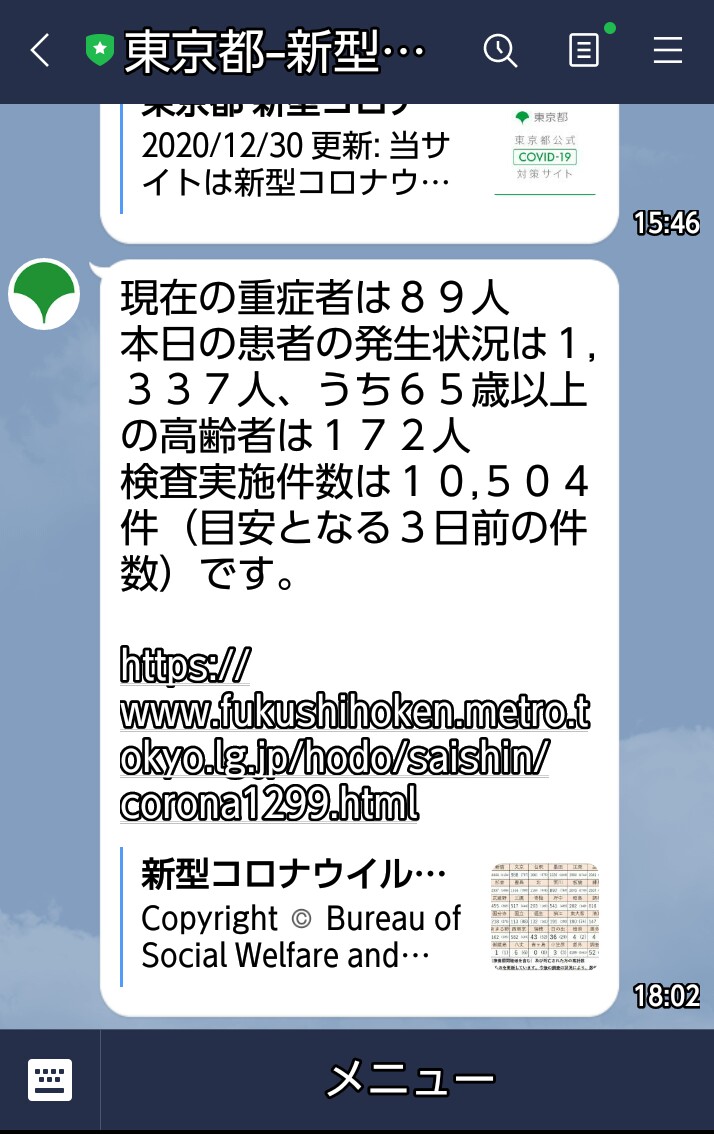Expand the メニュー bar
This screenshot has width=714, height=1134.
pos(410,1080)
